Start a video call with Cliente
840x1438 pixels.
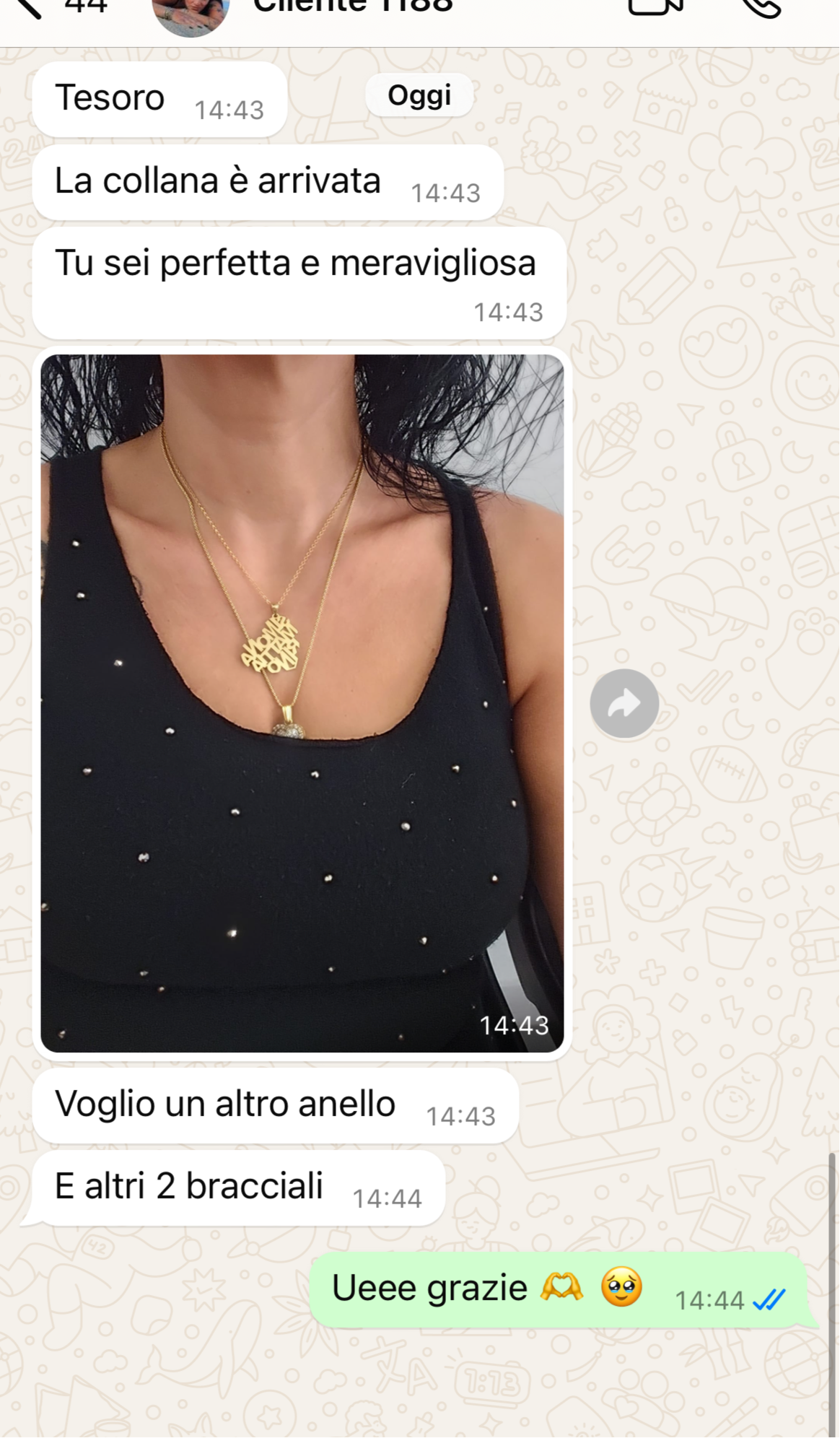tap(655, 6)
